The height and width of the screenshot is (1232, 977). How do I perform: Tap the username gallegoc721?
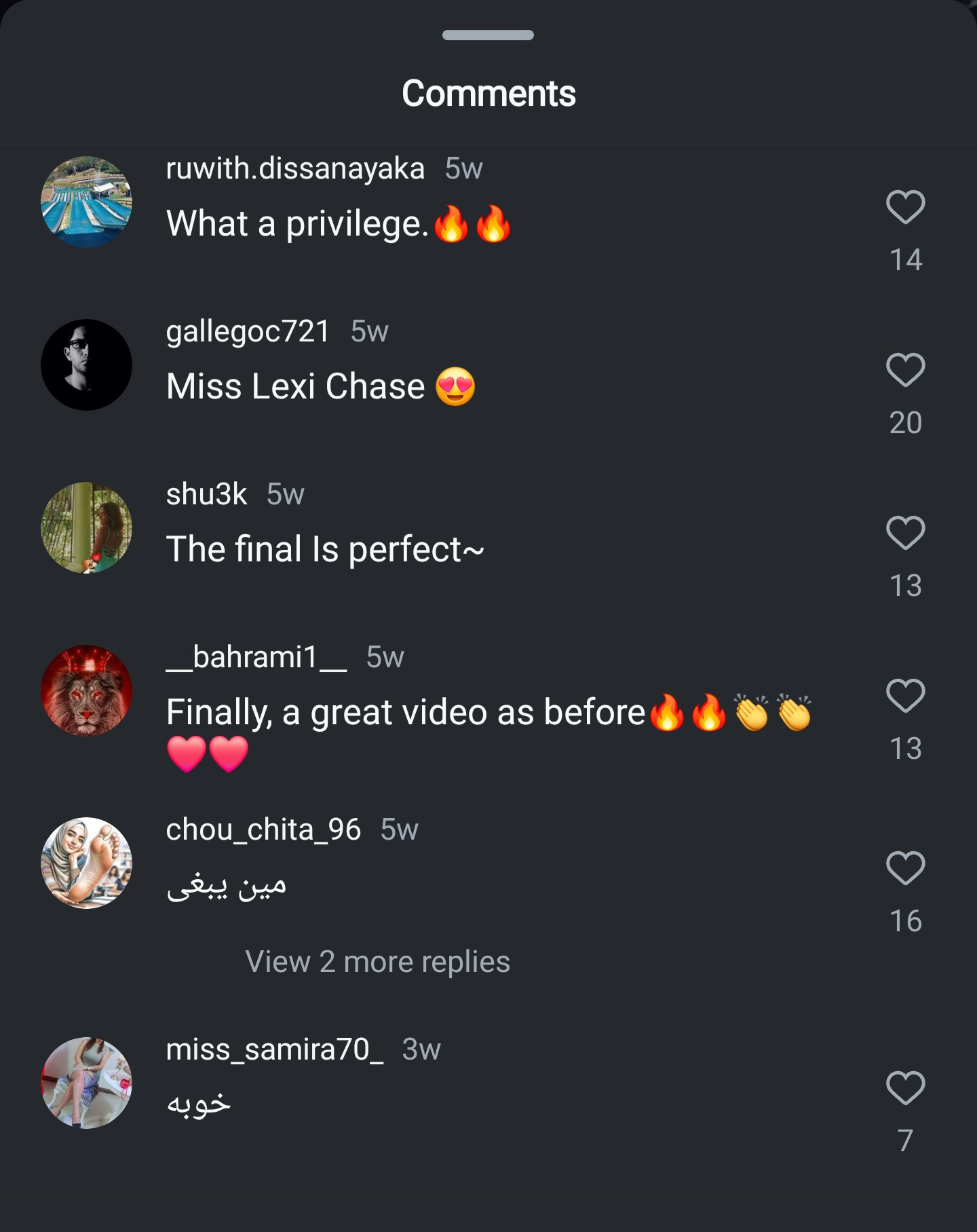[x=248, y=331]
